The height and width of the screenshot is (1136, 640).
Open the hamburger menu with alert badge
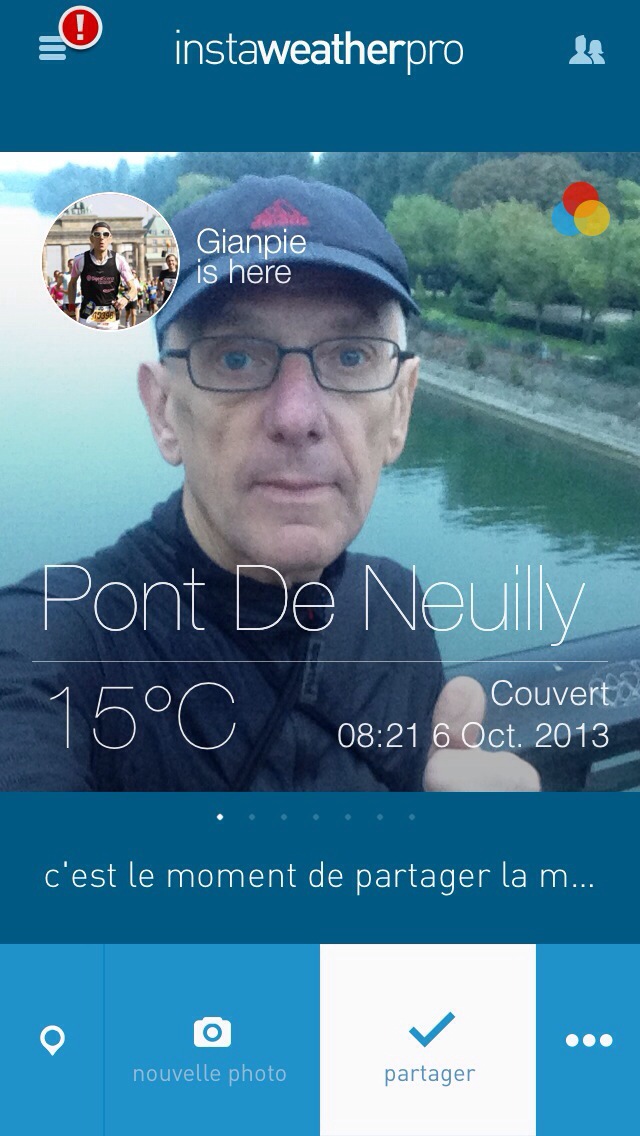(54, 48)
